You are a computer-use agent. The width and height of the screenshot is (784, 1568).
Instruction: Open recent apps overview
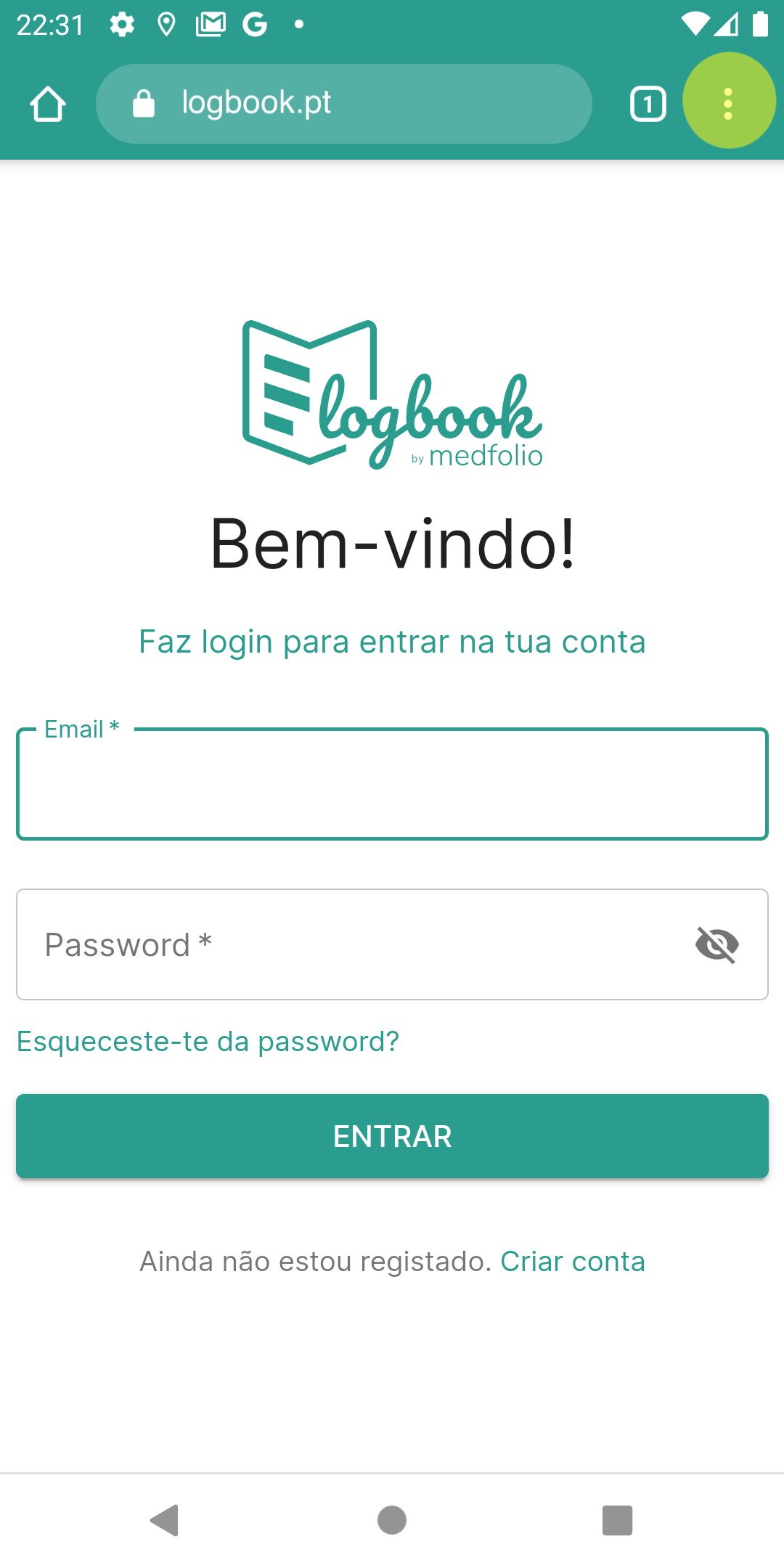[617, 1520]
